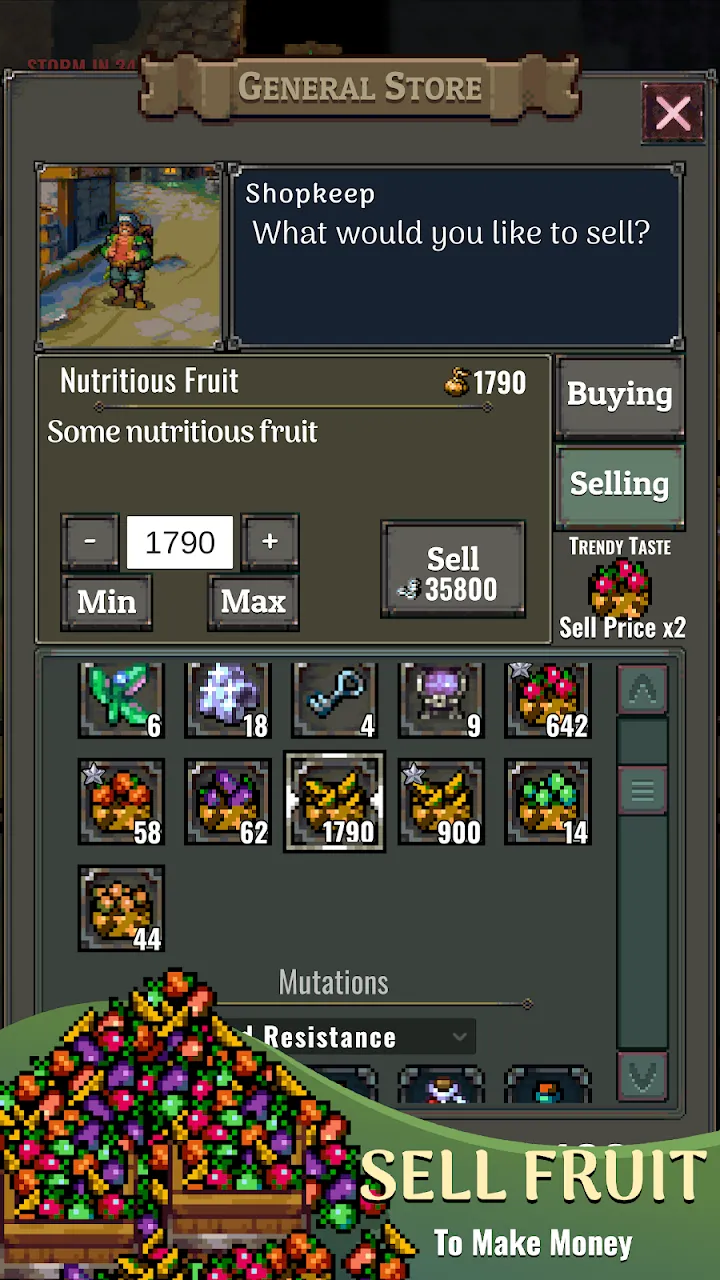
Task: Select the starred red fruit basket 642
Action: point(548,699)
